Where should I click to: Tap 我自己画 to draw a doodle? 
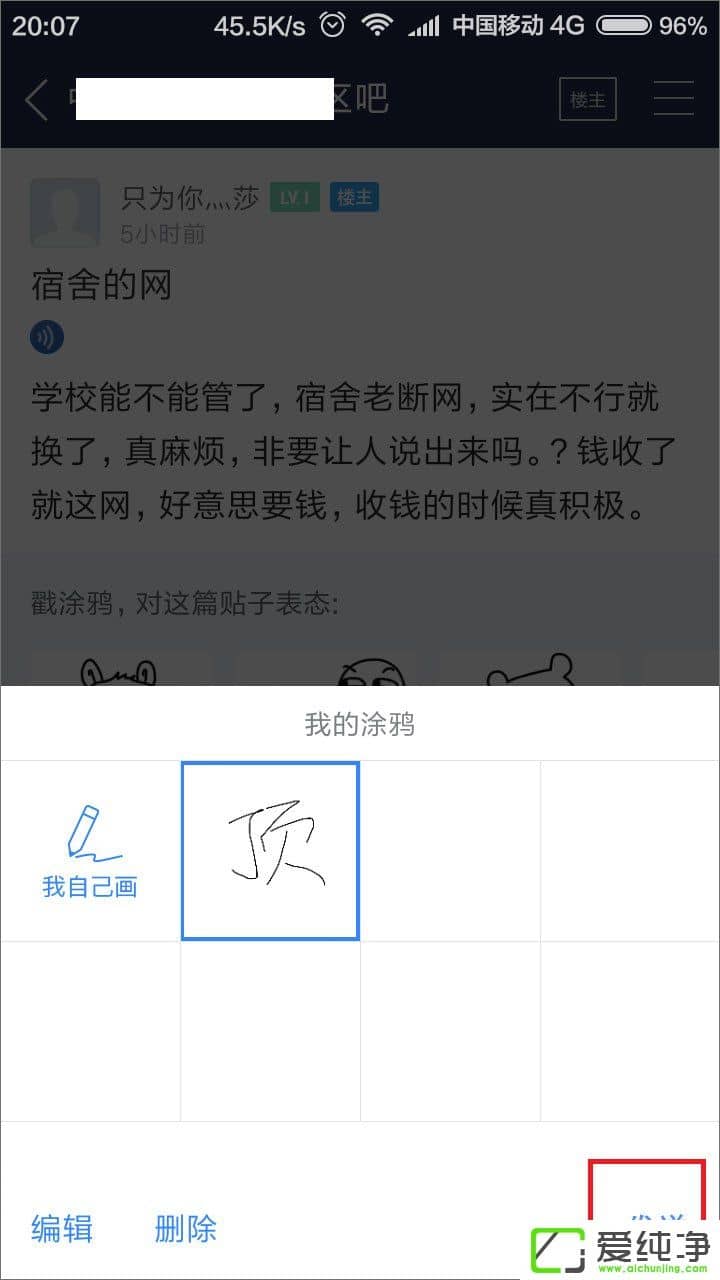(x=90, y=851)
